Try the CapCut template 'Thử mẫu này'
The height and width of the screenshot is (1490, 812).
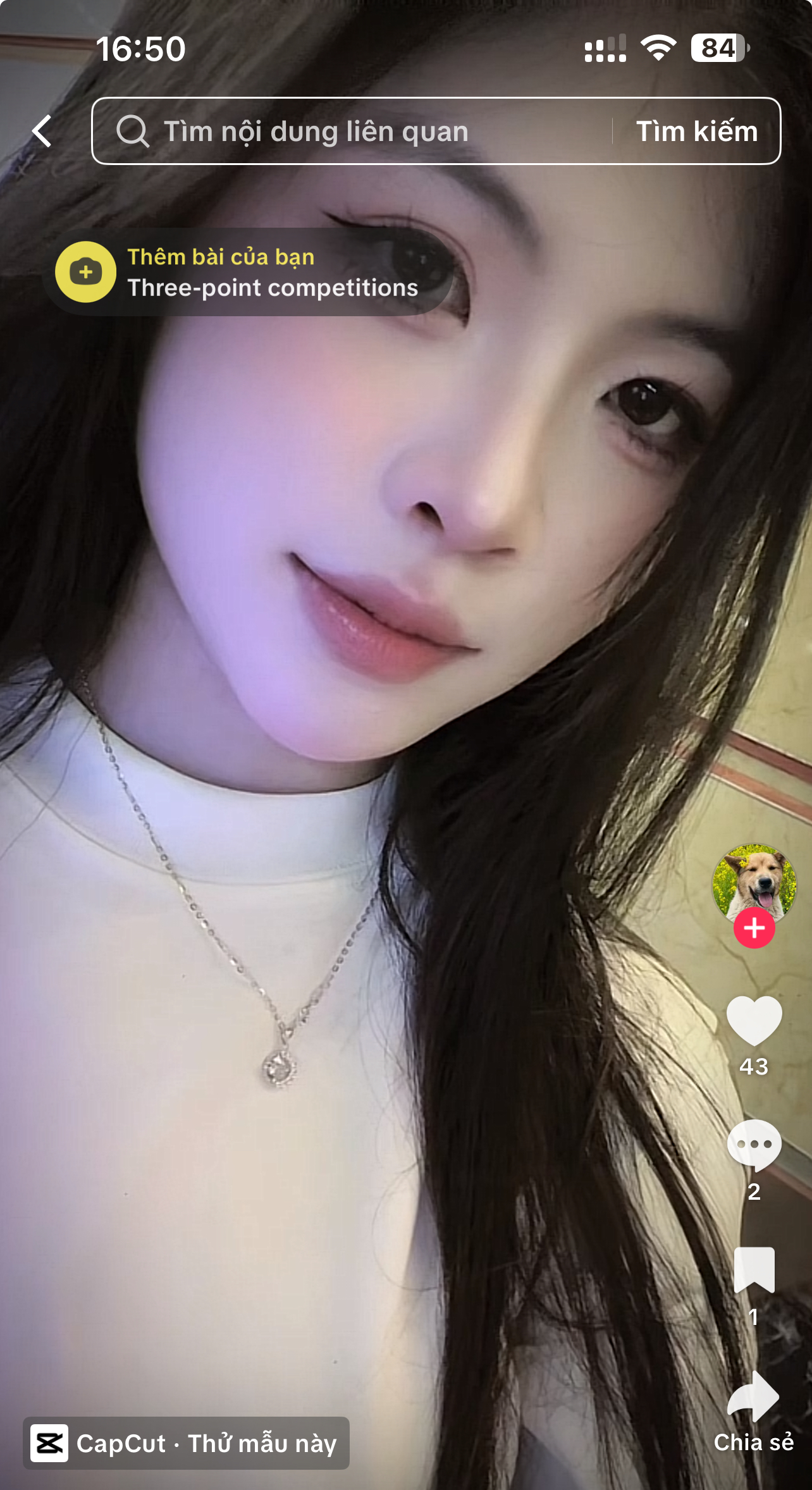(x=187, y=1443)
